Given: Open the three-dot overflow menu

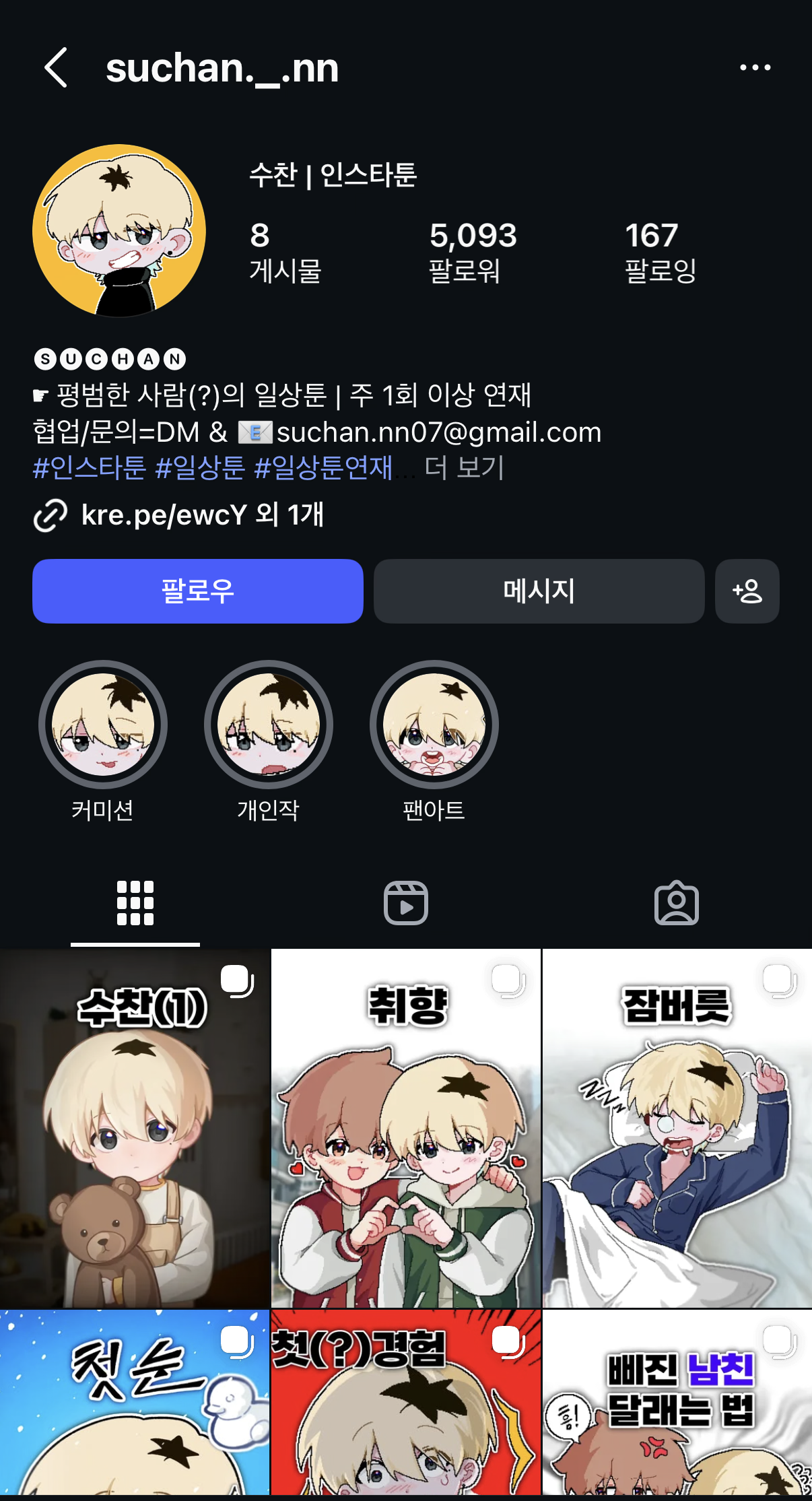Looking at the screenshot, I should pos(755,67).
